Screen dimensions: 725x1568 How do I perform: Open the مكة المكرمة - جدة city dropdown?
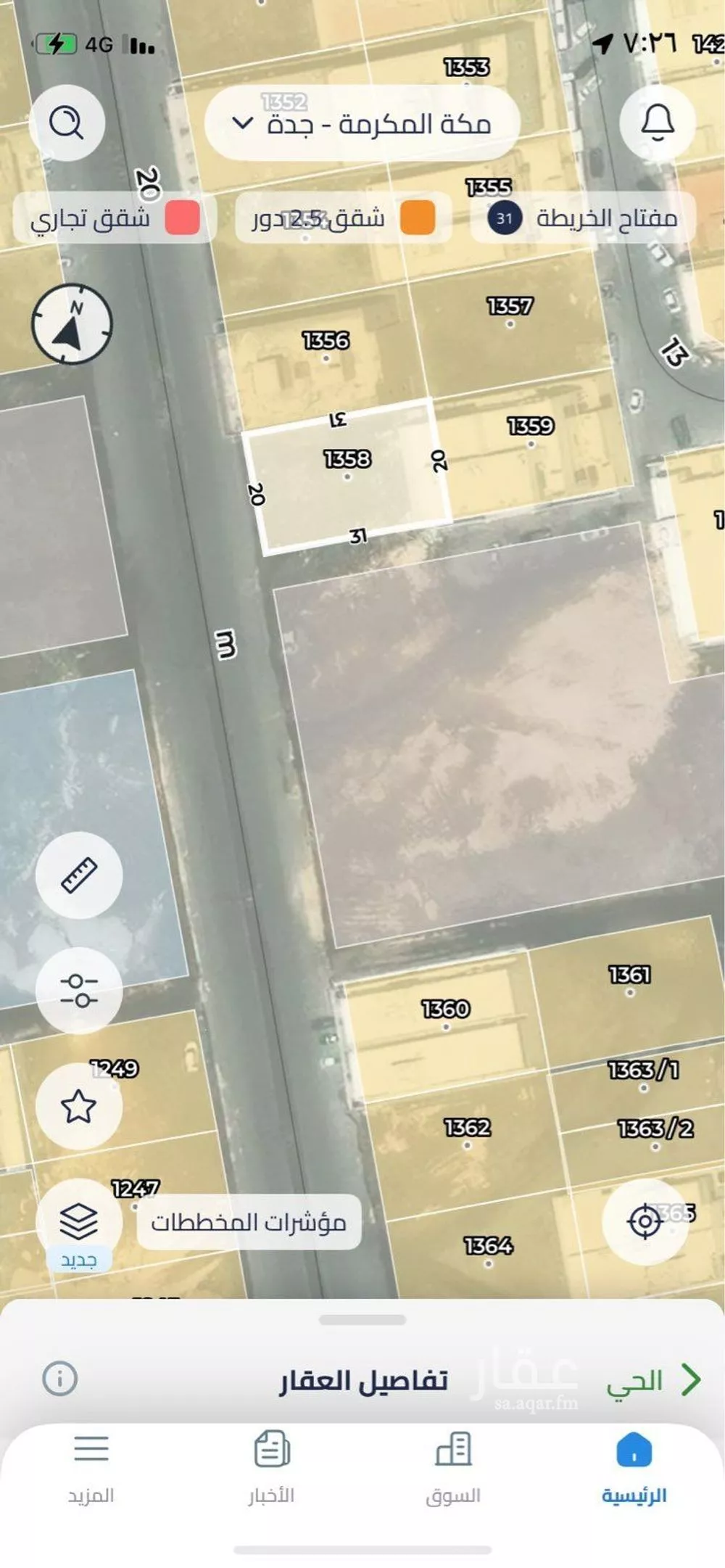click(x=364, y=123)
